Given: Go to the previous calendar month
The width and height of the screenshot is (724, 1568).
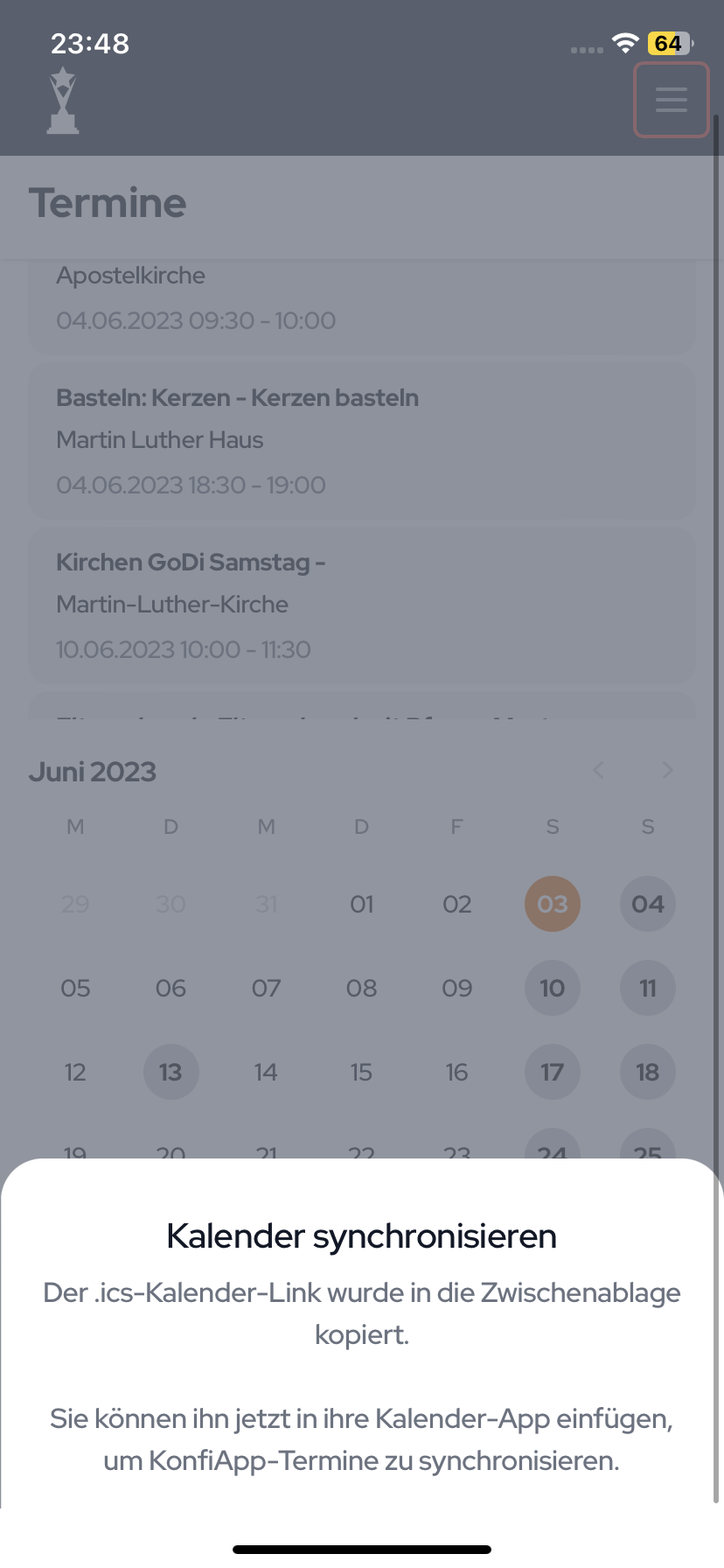Looking at the screenshot, I should pyautogui.click(x=599, y=770).
